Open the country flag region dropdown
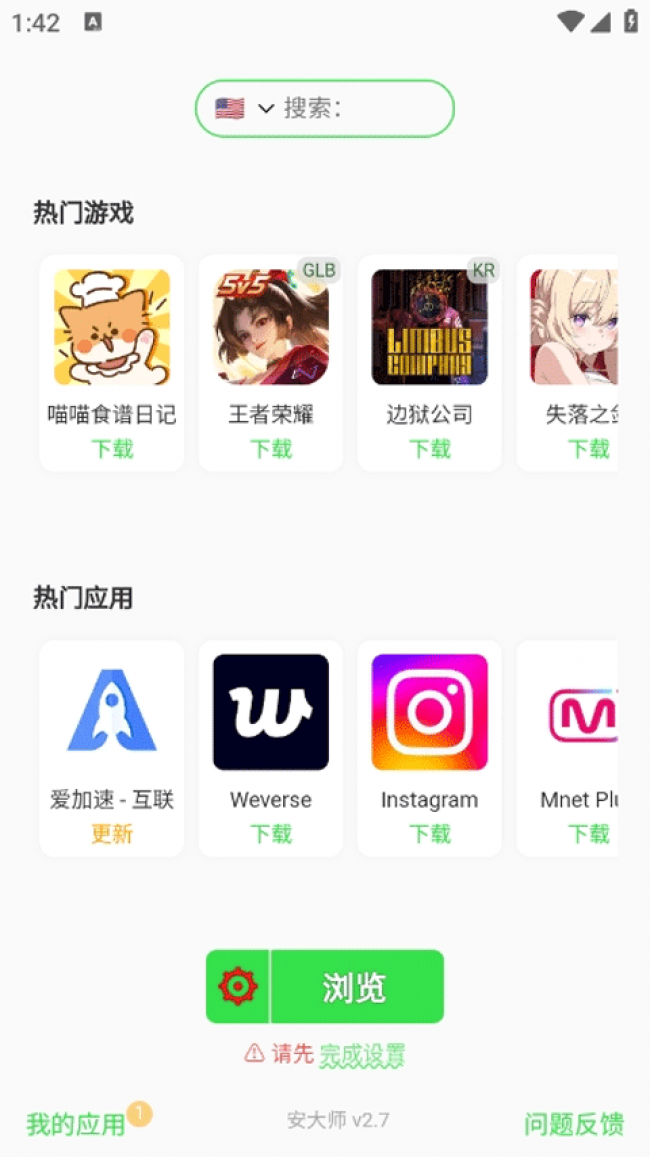 pyautogui.click(x=243, y=108)
